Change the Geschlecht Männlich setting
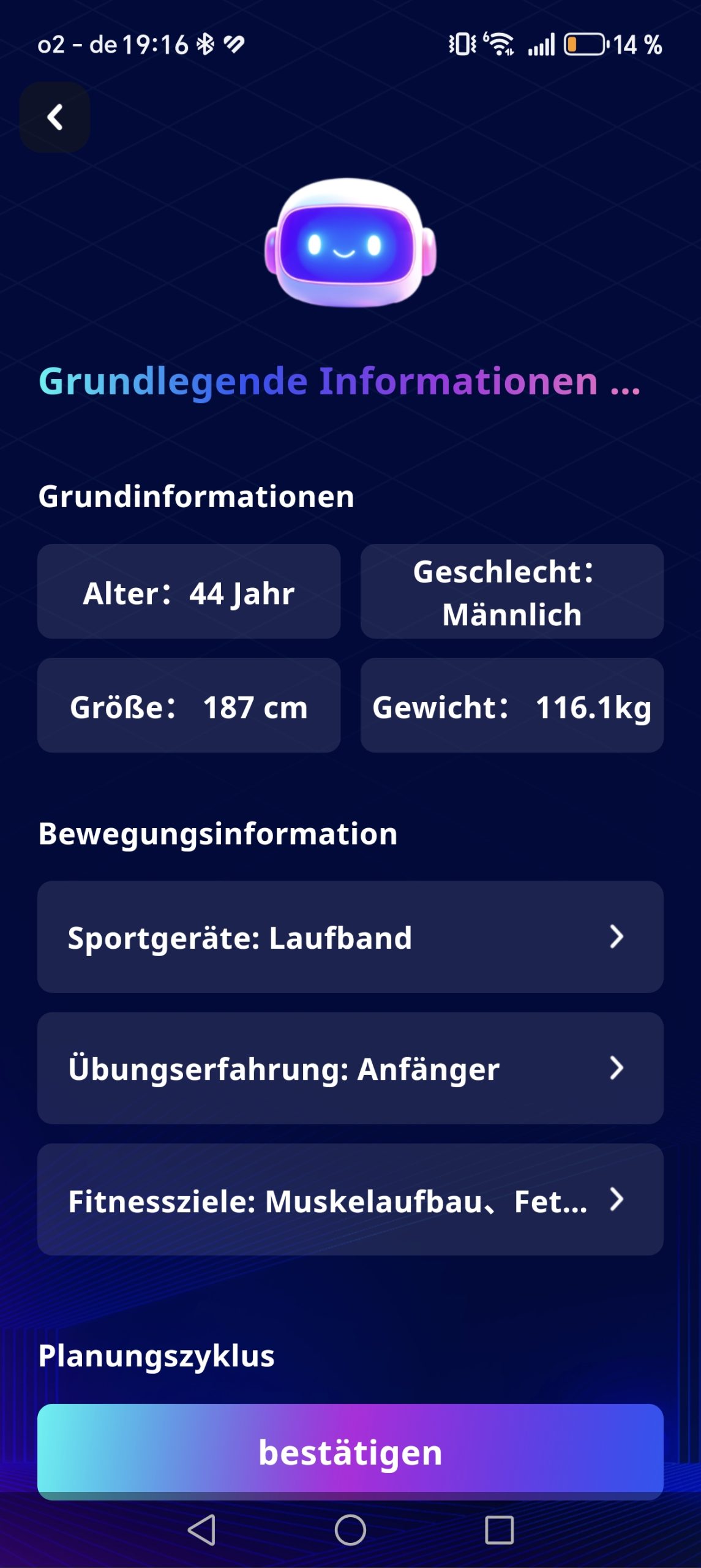 point(512,592)
